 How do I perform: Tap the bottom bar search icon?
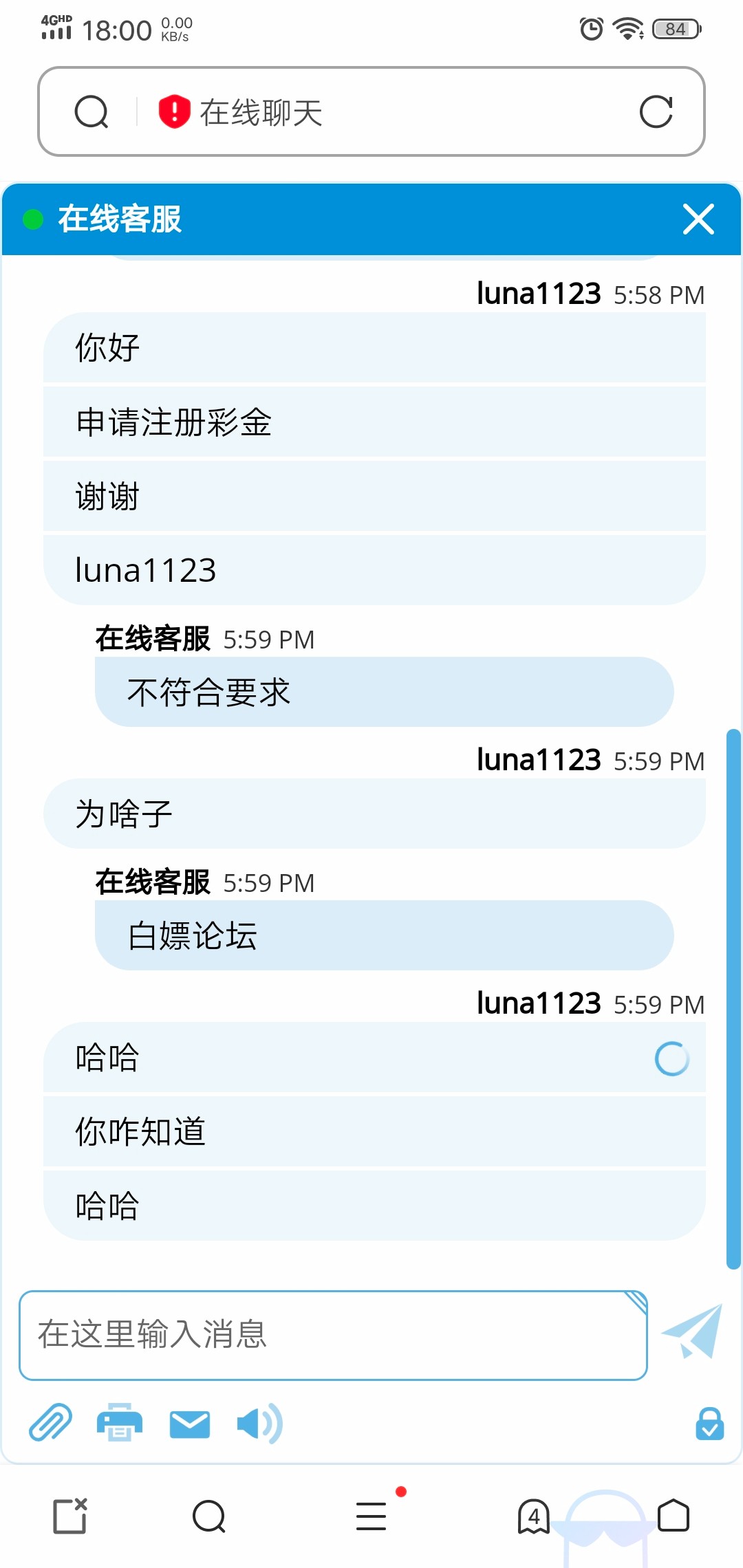coord(209,1516)
